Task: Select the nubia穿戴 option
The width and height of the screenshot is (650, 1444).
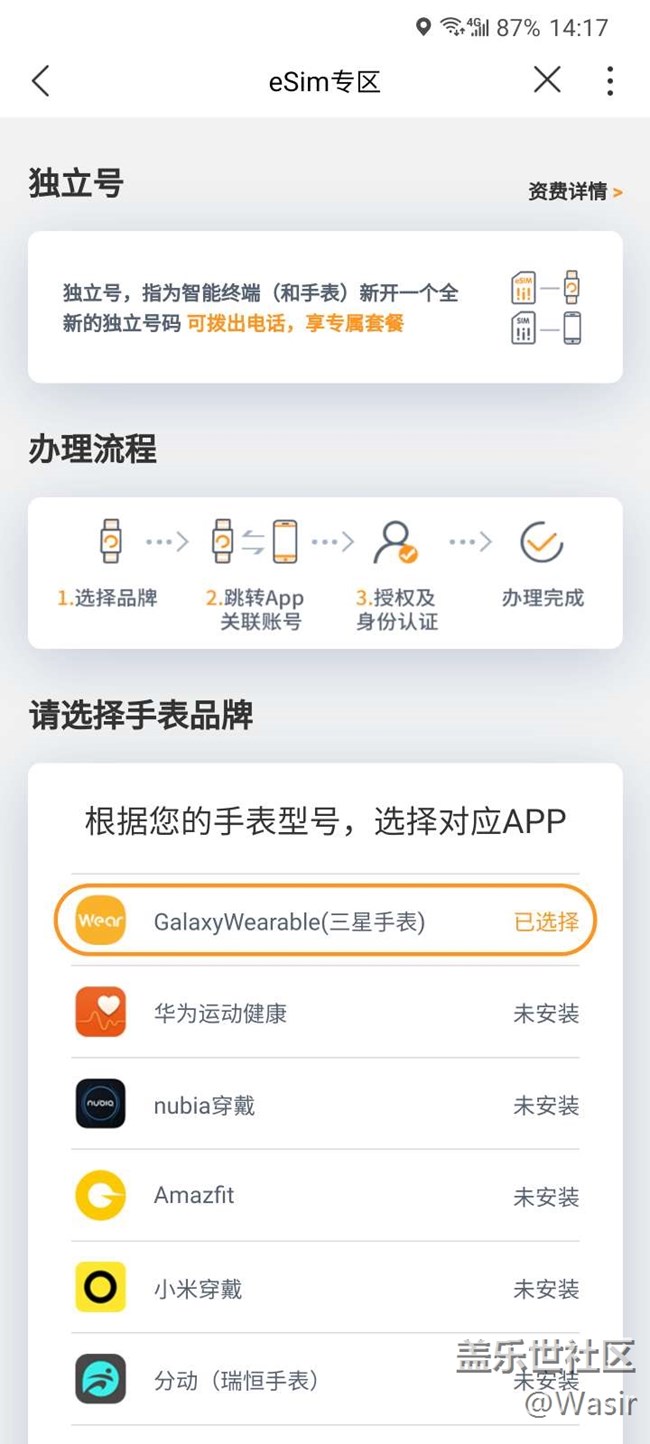Action: pyautogui.click(x=325, y=1105)
